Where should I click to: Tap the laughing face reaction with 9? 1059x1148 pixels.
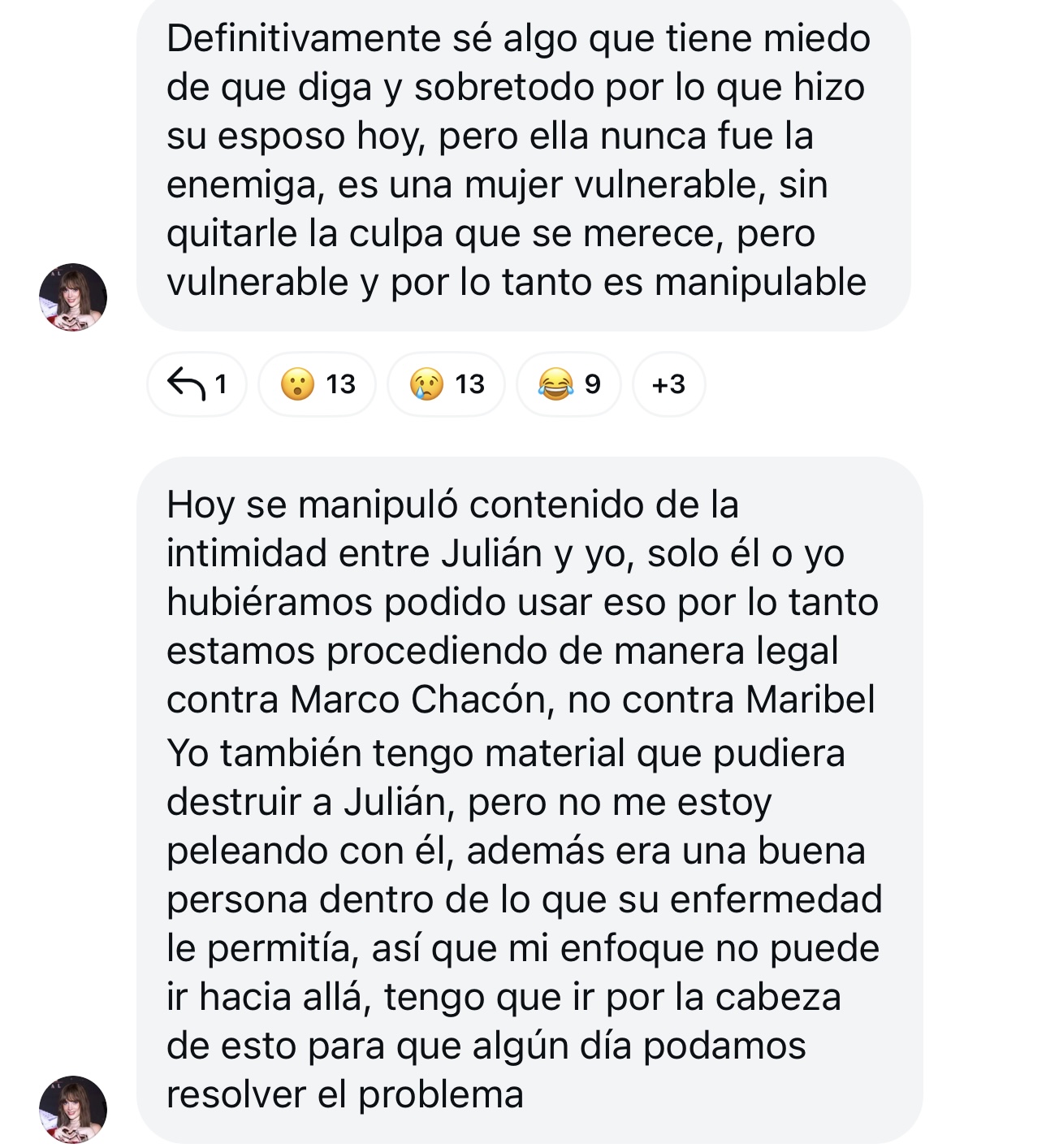pyautogui.click(x=568, y=384)
